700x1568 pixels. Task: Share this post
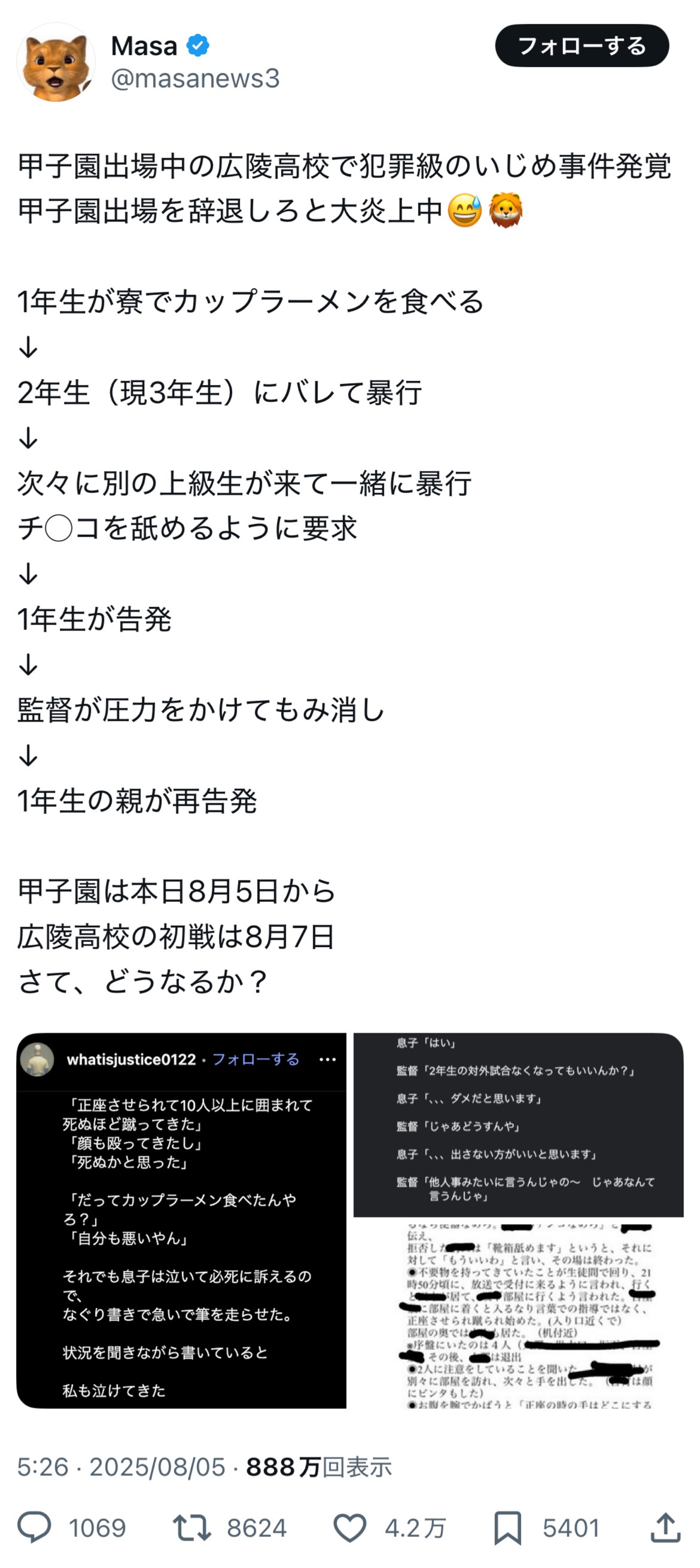pos(665,1528)
